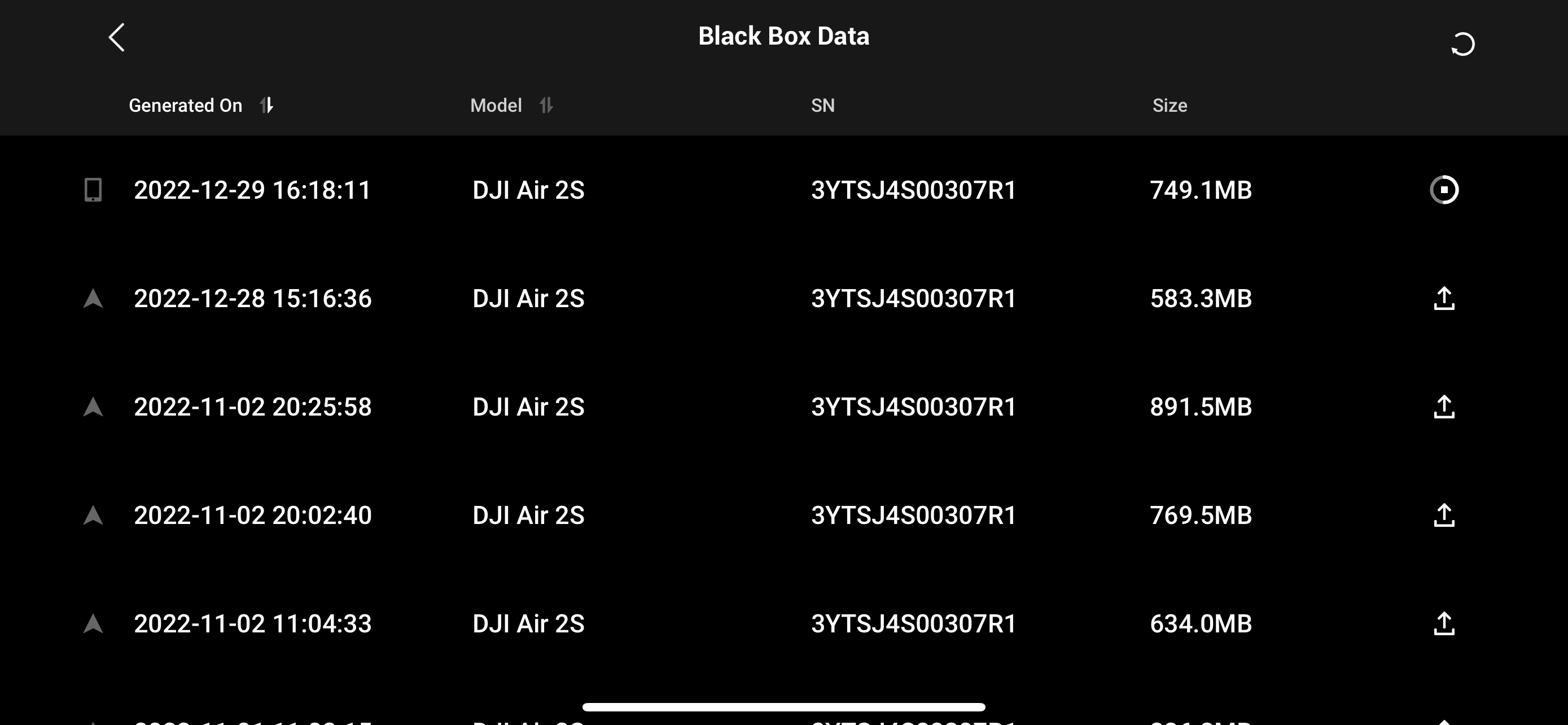
Task: Upload the 2022-12-28 15:16:36 record
Action: [1444, 298]
